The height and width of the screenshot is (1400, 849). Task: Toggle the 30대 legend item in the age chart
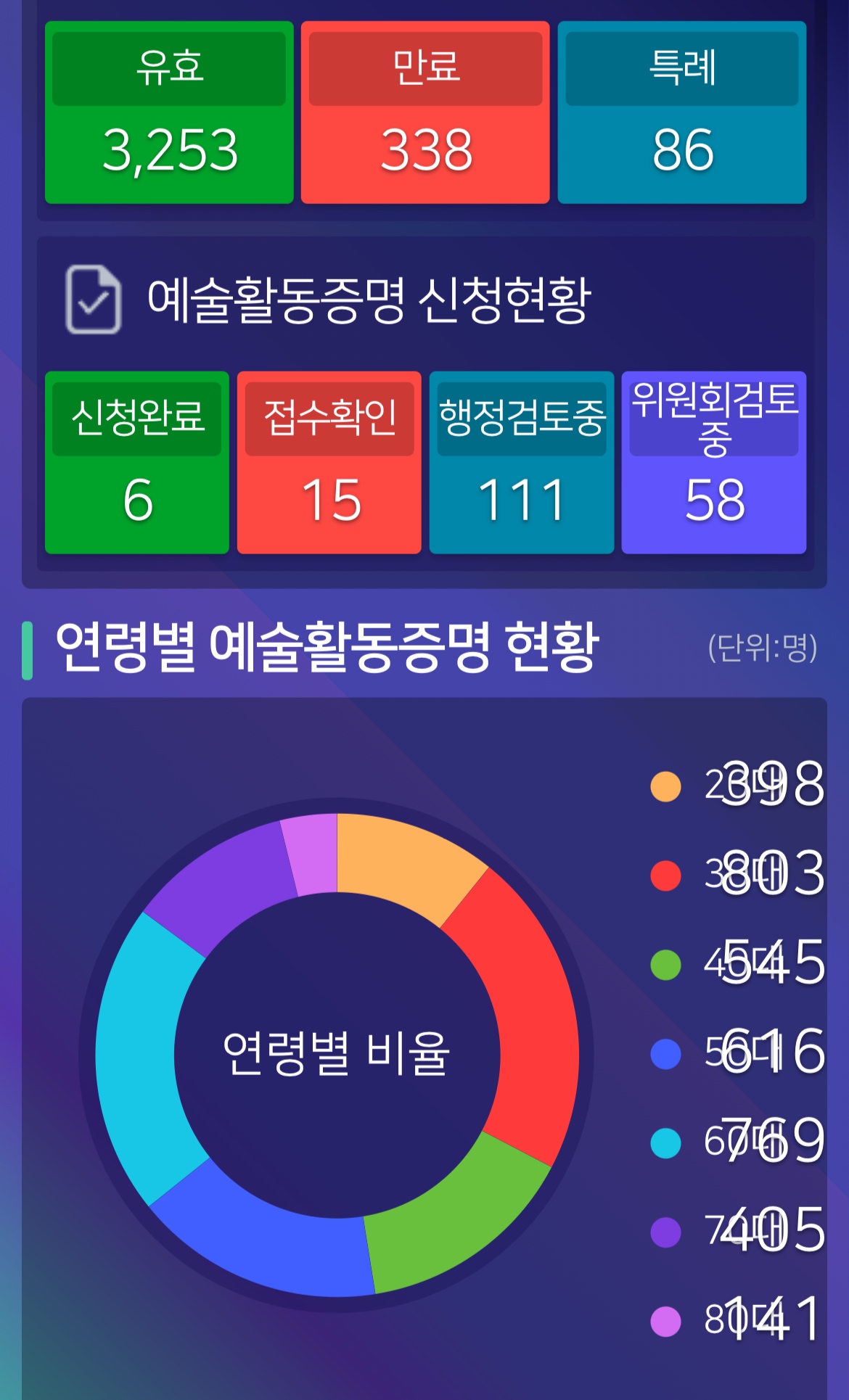coord(733,875)
